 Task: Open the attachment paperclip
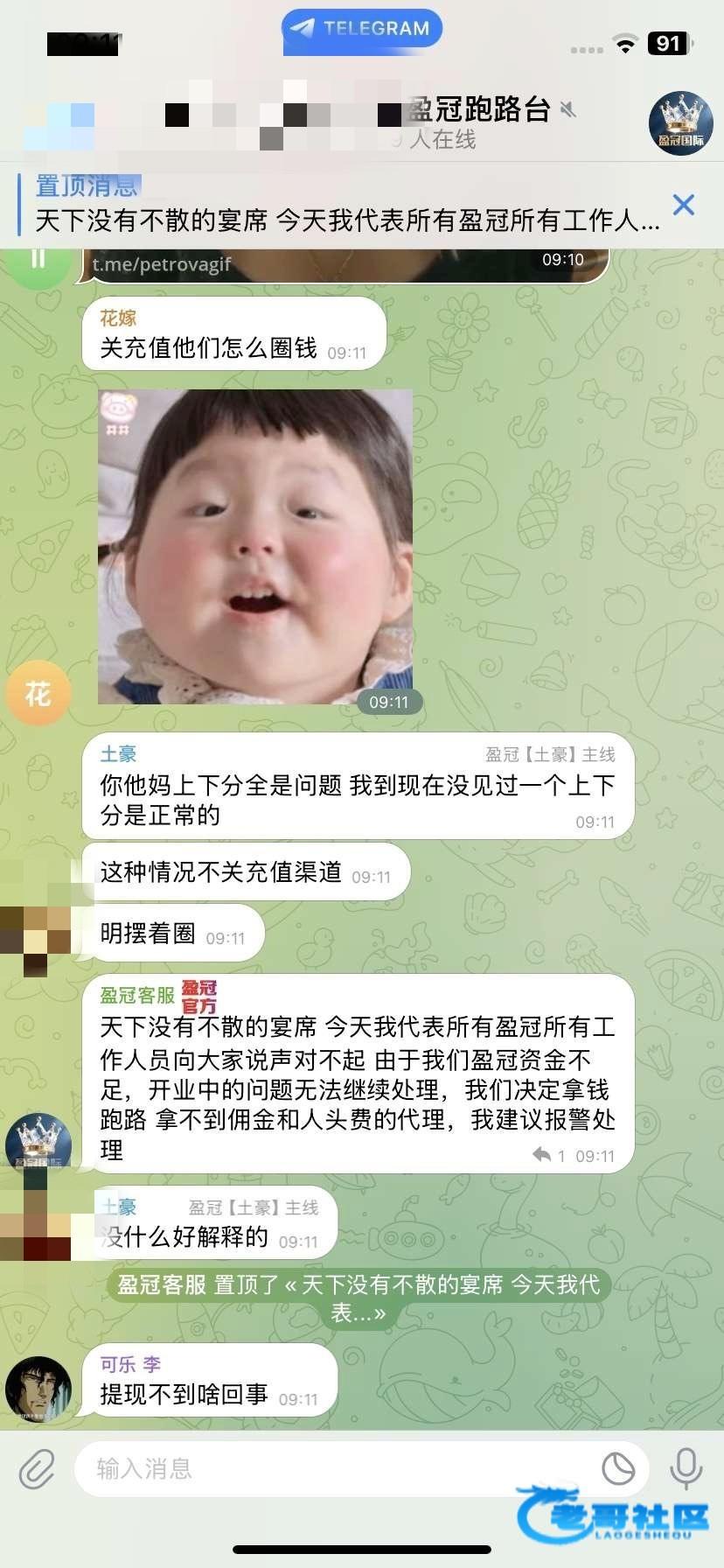[38, 1468]
